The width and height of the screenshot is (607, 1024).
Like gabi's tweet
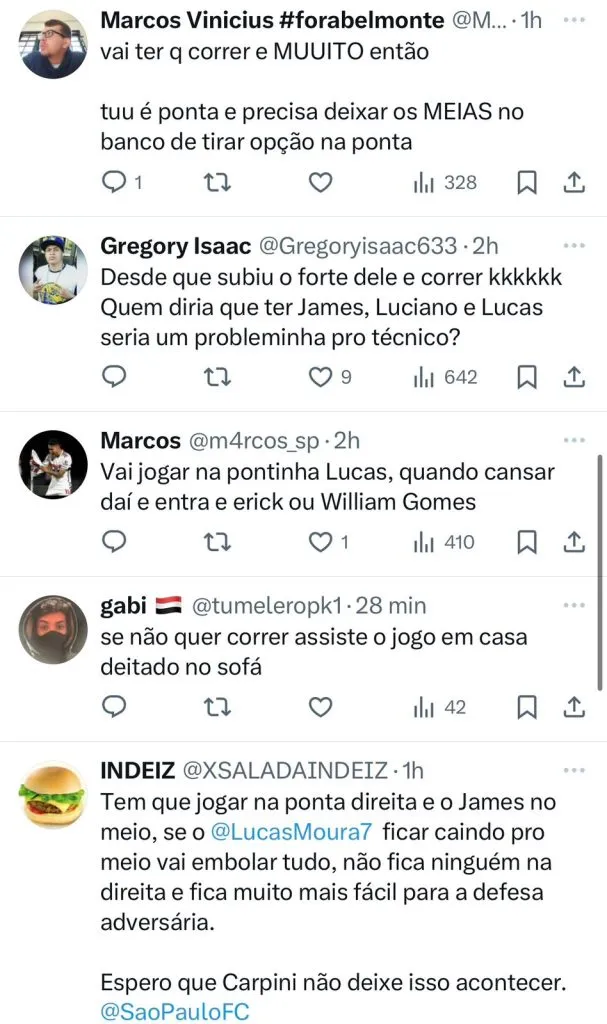point(319,707)
